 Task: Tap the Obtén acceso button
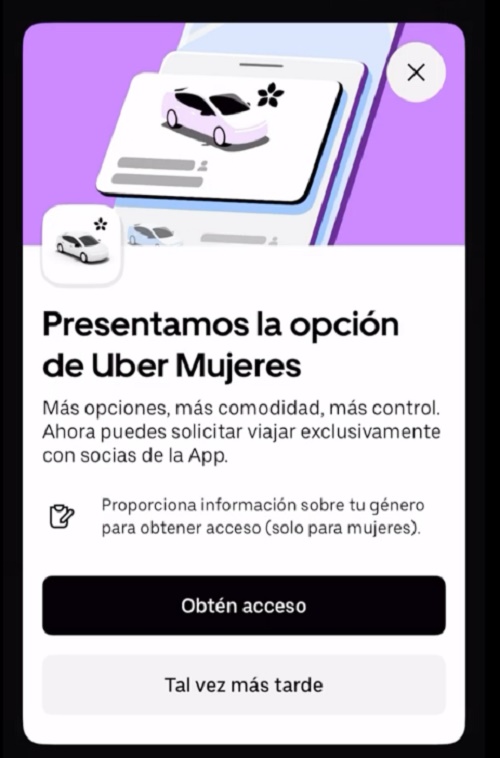click(x=244, y=605)
